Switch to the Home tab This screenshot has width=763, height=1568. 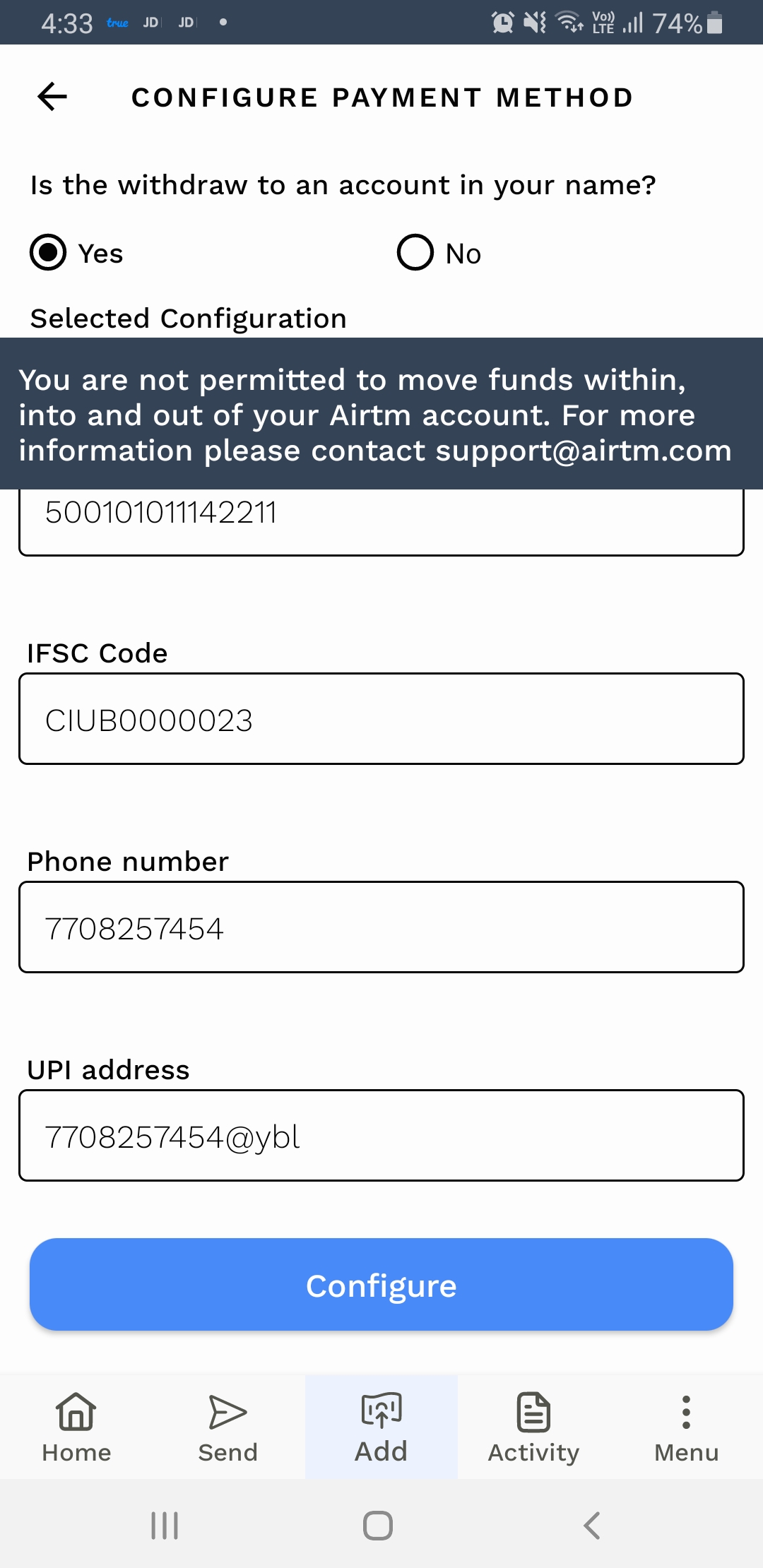[76, 1427]
